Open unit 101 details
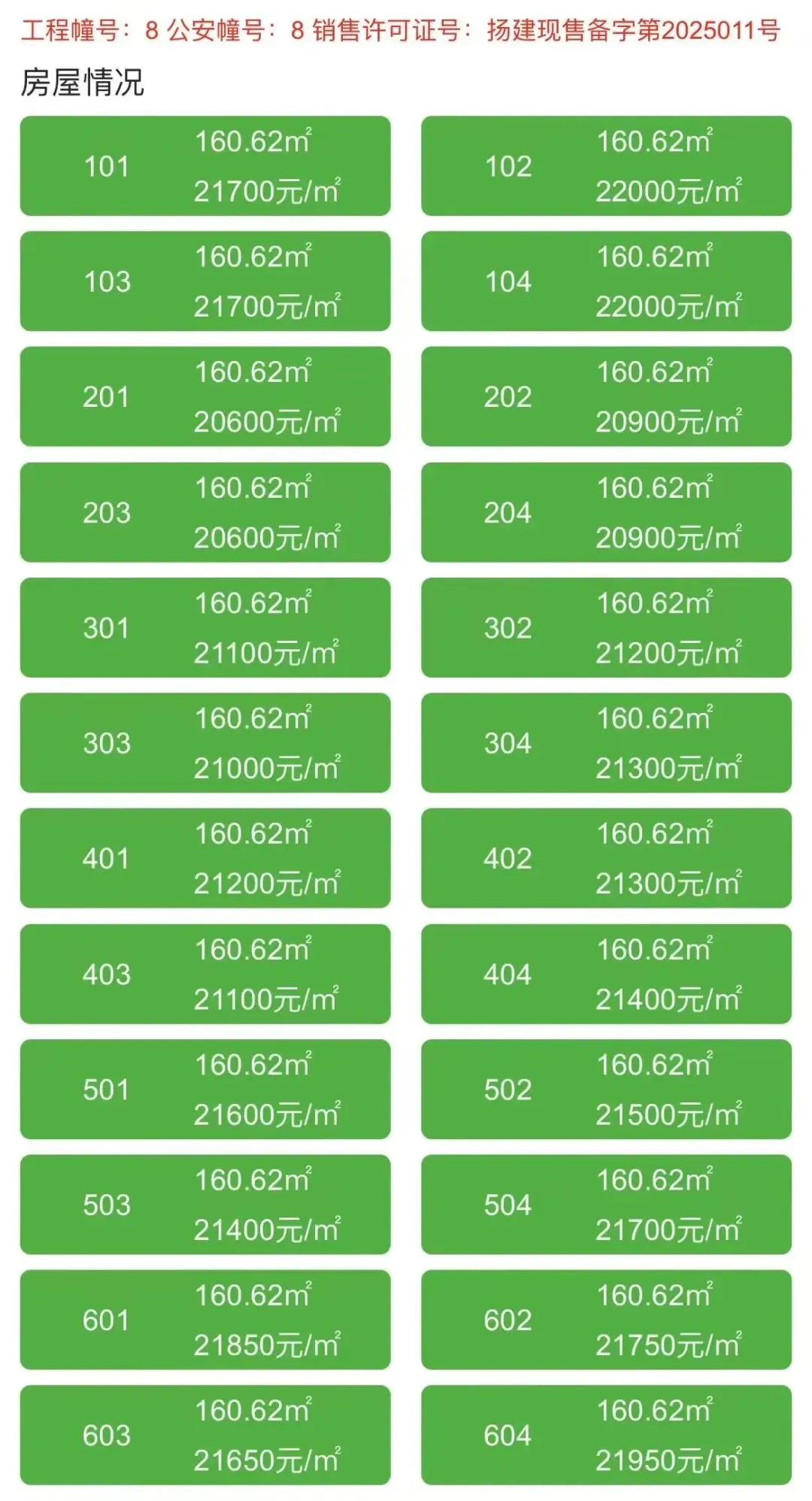This screenshot has height=1501, width=812. (205, 166)
